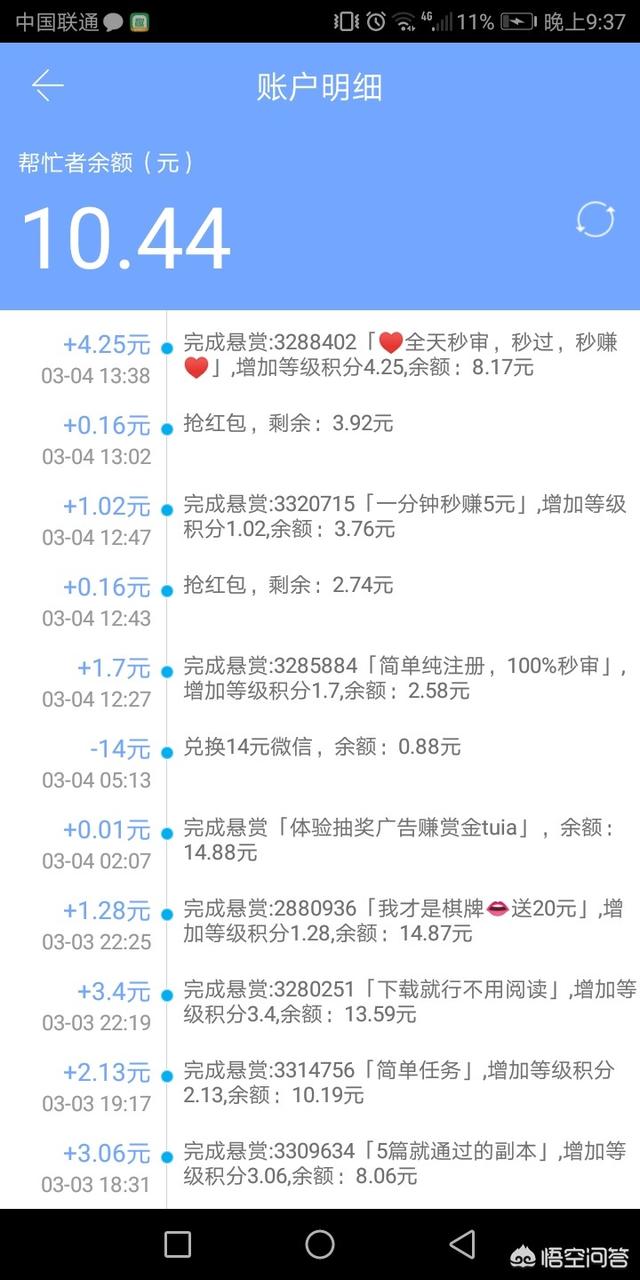The height and width of the screenshot is (1280, 640).
Task: Open recent apps from navigation bar
Action: [178, 1244]
